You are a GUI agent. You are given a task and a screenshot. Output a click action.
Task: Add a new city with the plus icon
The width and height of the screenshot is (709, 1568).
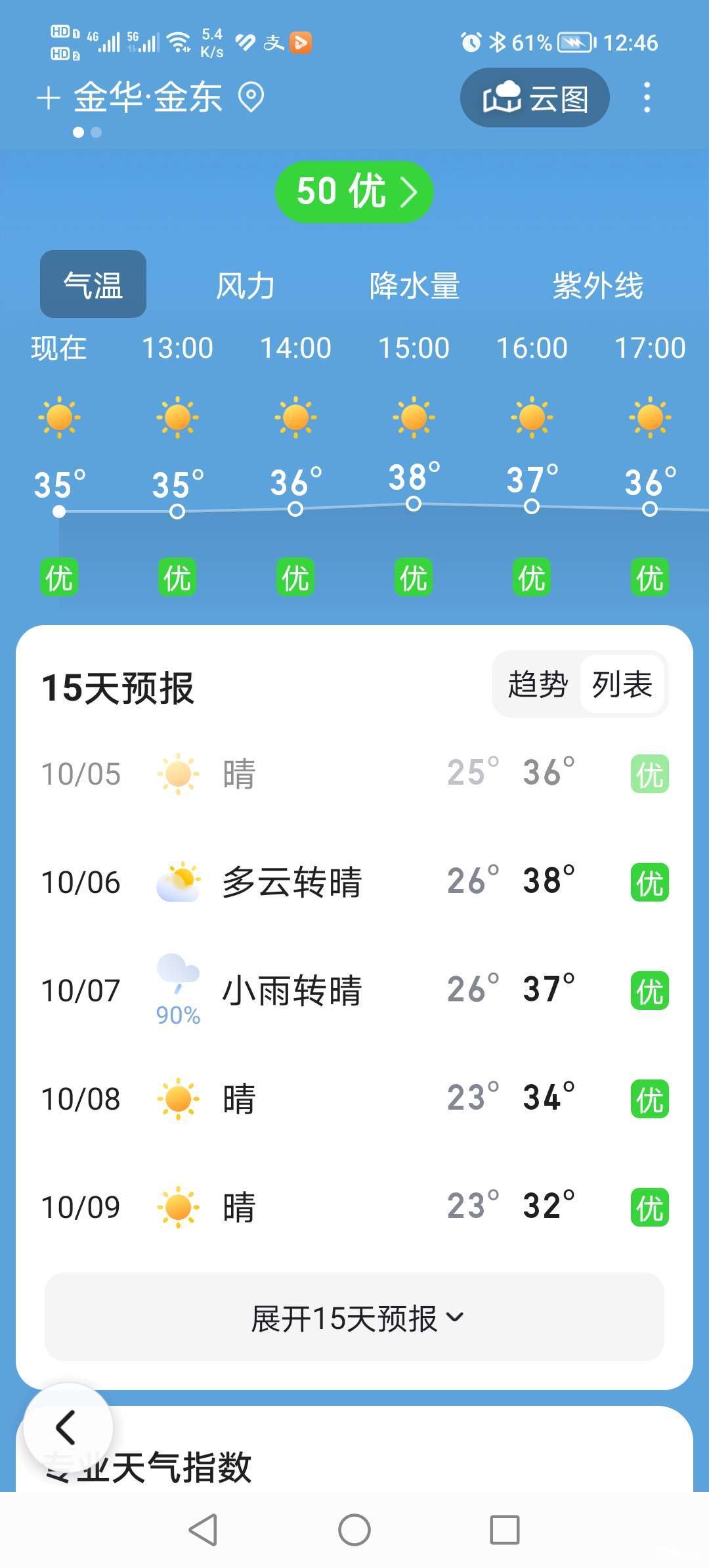pyautogui.click(x=48, y=99)
